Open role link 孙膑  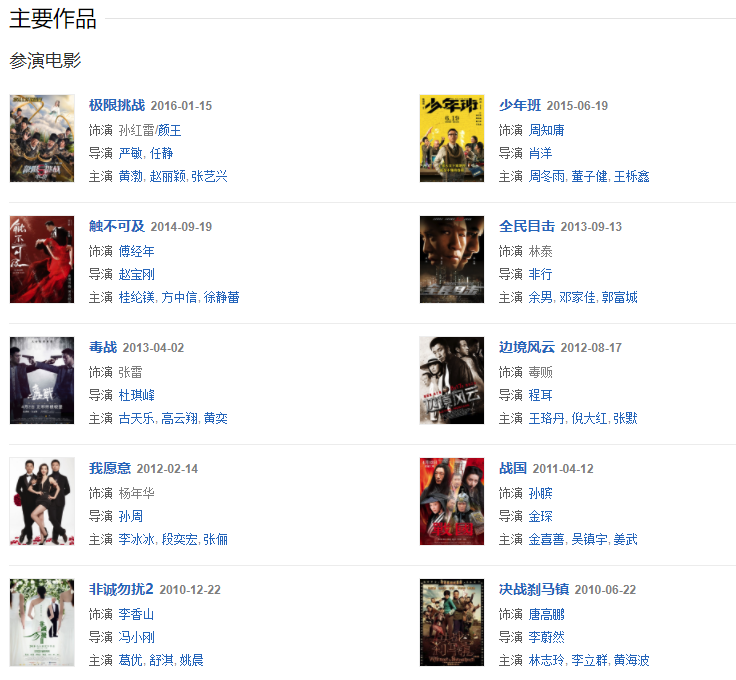pyautogui.click(x=540, y=493)
